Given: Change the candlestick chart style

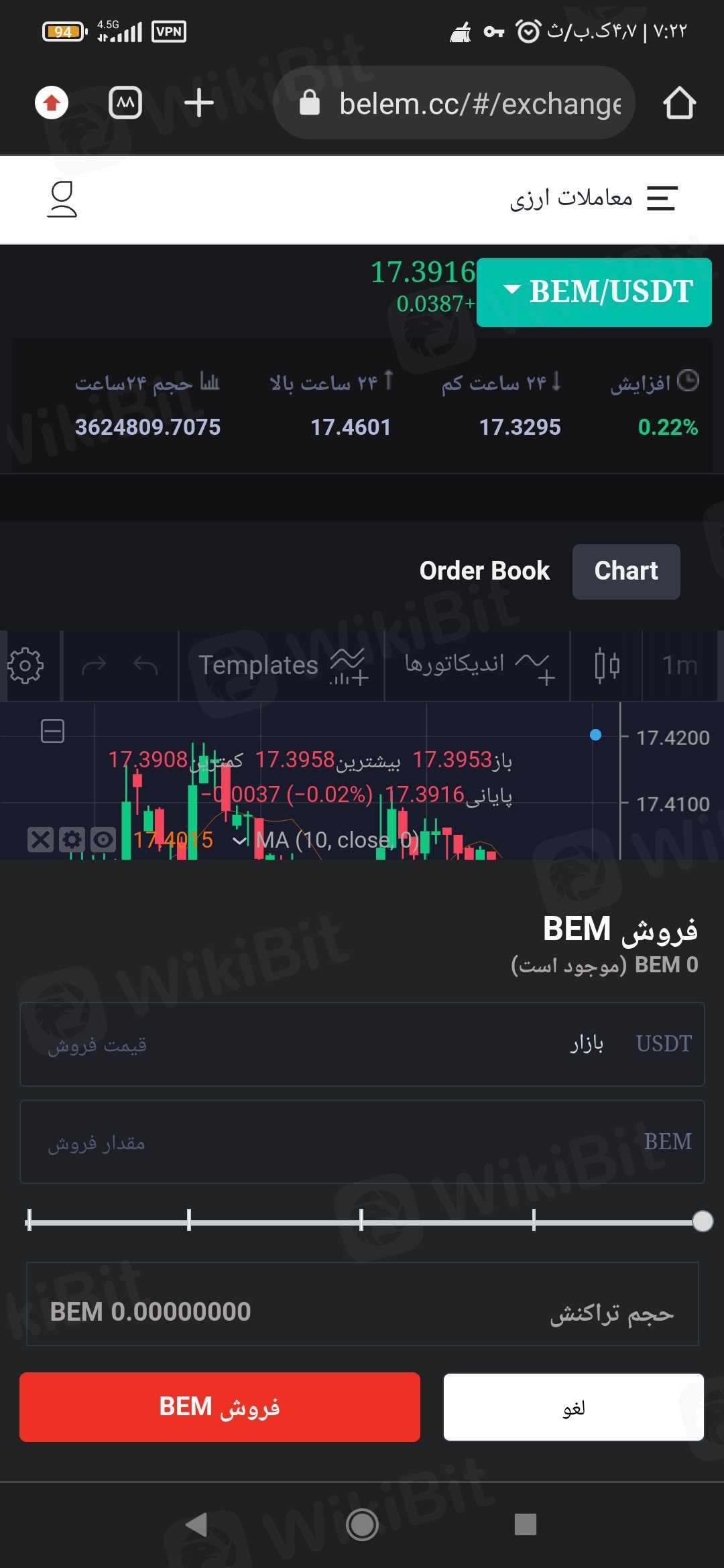Looking at the screenshot, I should (606, 665).
